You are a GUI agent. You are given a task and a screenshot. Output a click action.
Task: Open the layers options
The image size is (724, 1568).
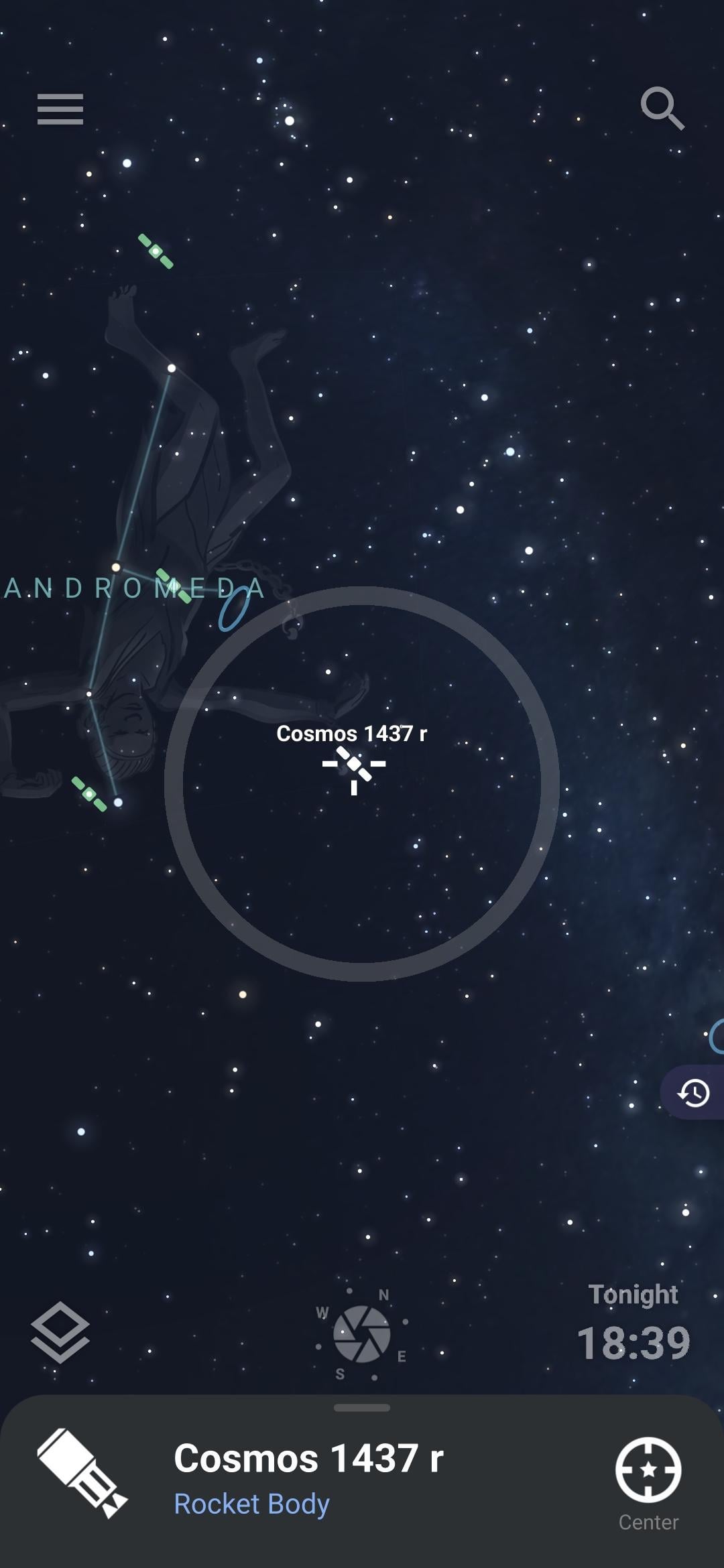tap(60, 1333)
